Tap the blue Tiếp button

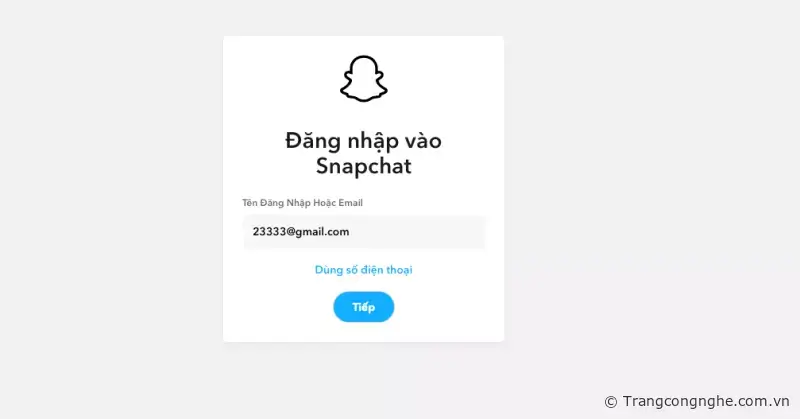pos(363,307)
